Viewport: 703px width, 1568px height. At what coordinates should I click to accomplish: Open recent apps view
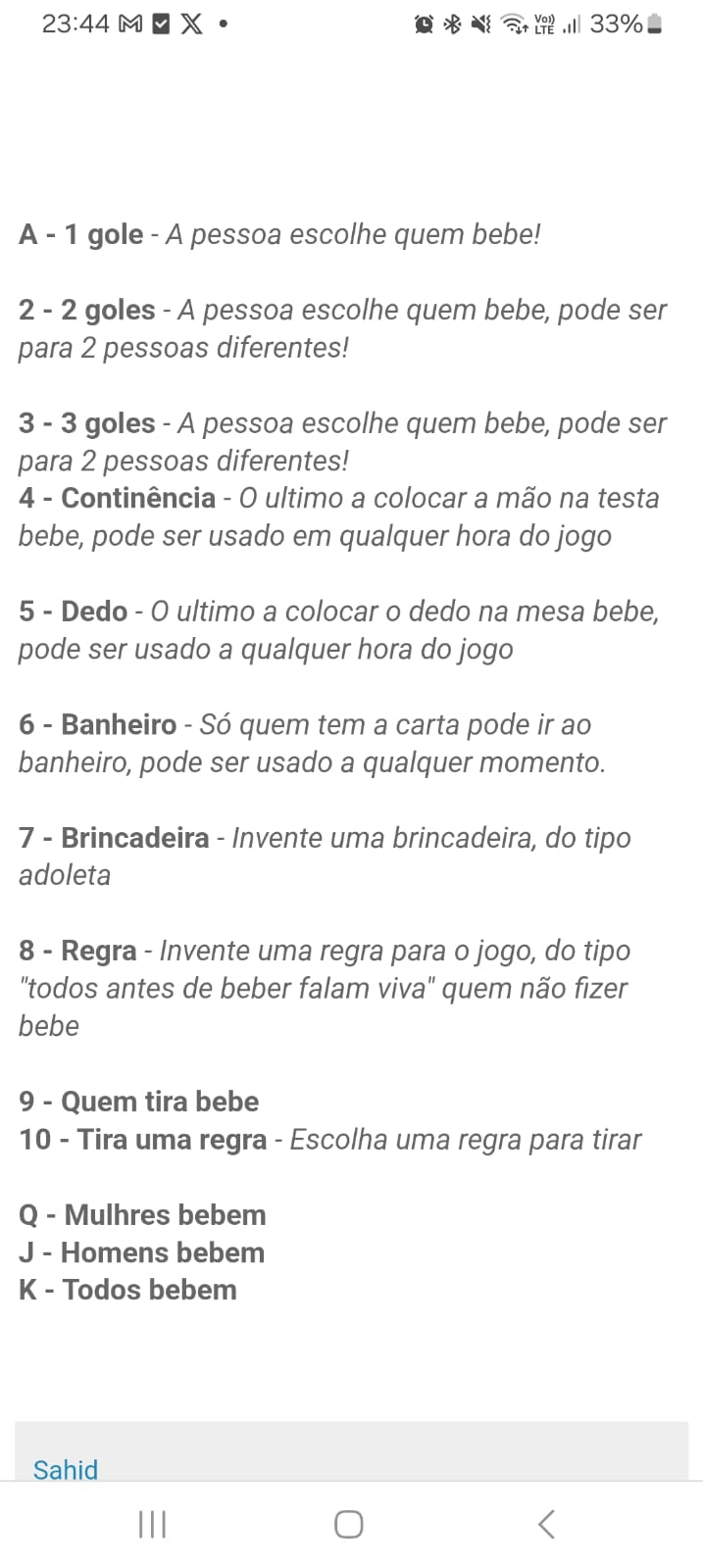153,1524
